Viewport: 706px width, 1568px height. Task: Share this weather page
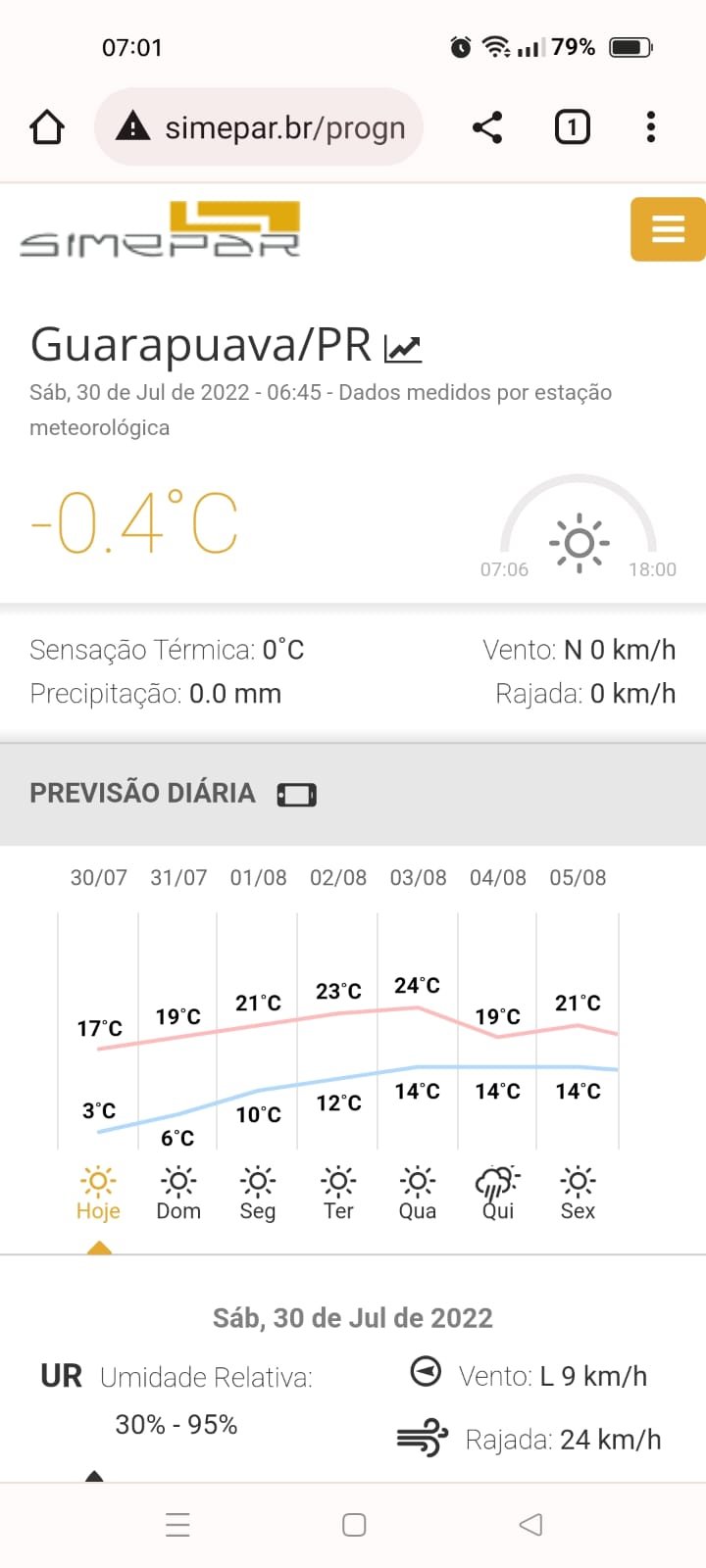click(x=487, y=127)
